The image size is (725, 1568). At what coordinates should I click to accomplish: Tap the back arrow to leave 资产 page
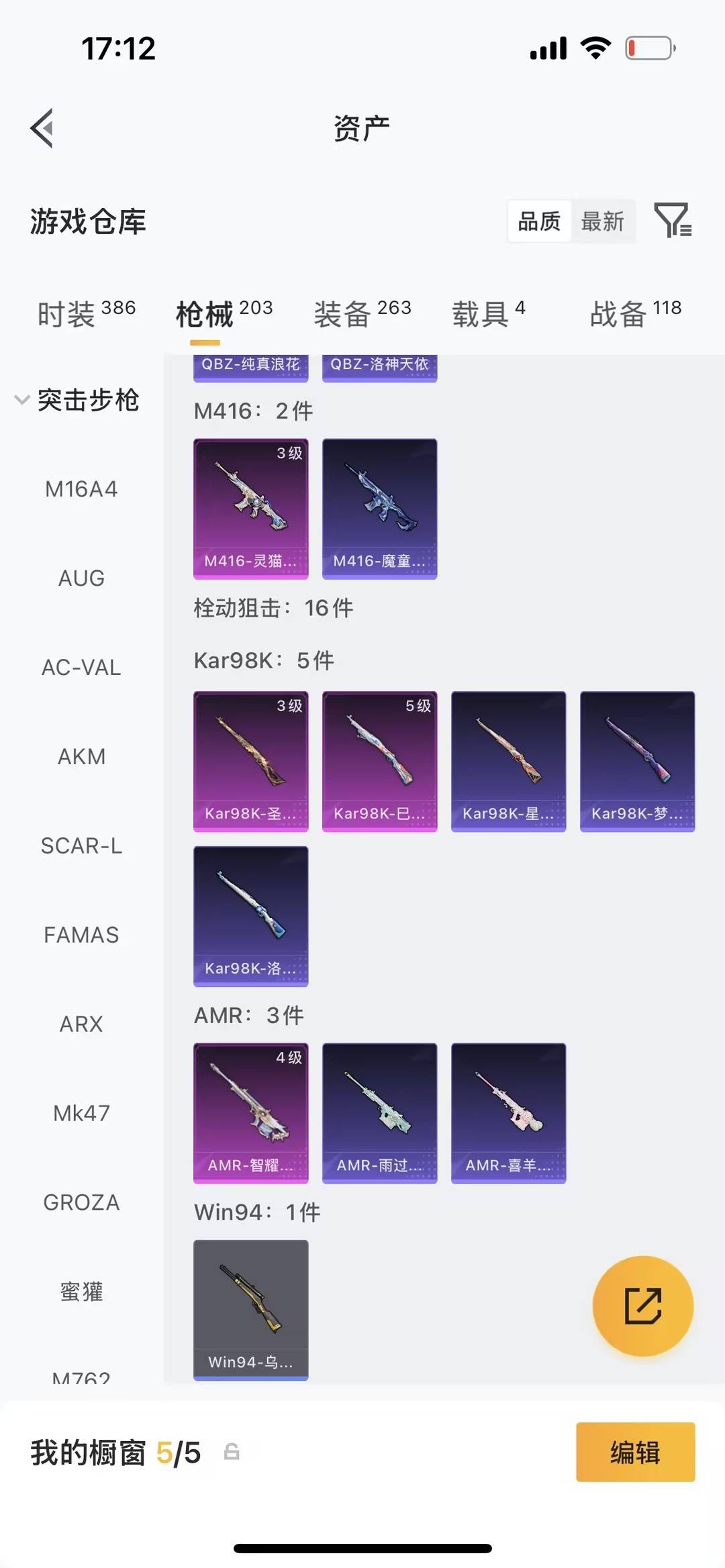tap(42, 128)
